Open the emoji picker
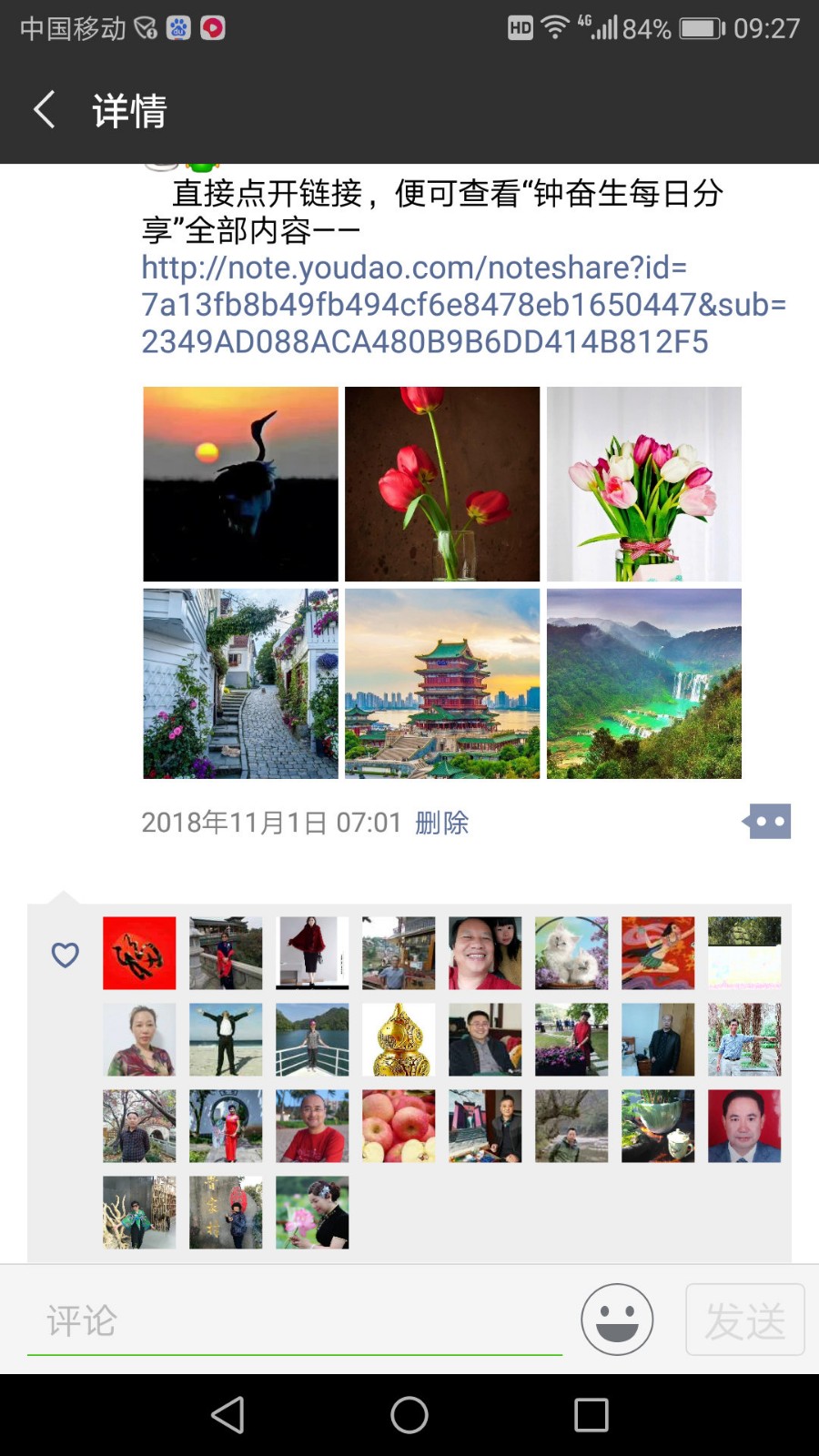 click(617, 1319)
